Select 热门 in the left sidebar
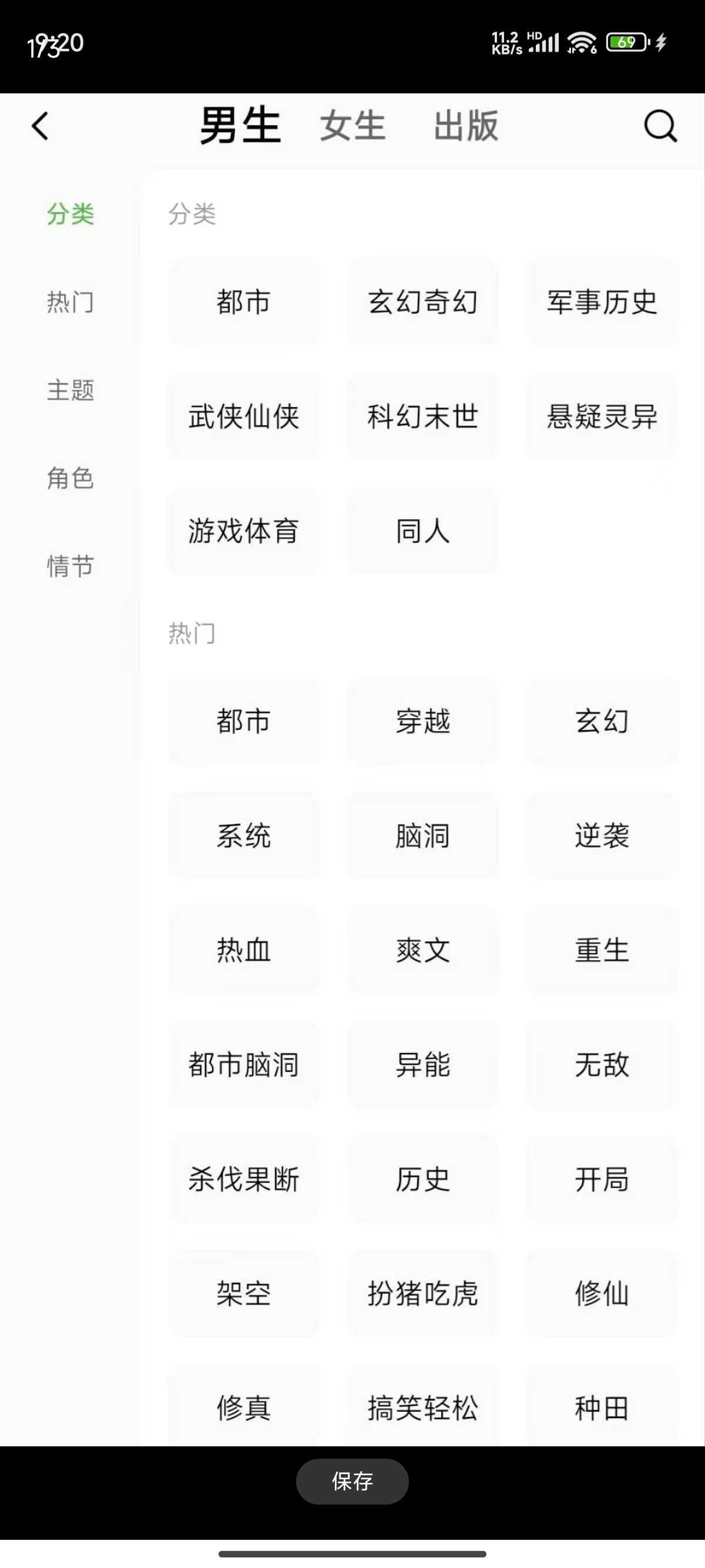This screenshot has height=1568, width=705. [70, 302]
